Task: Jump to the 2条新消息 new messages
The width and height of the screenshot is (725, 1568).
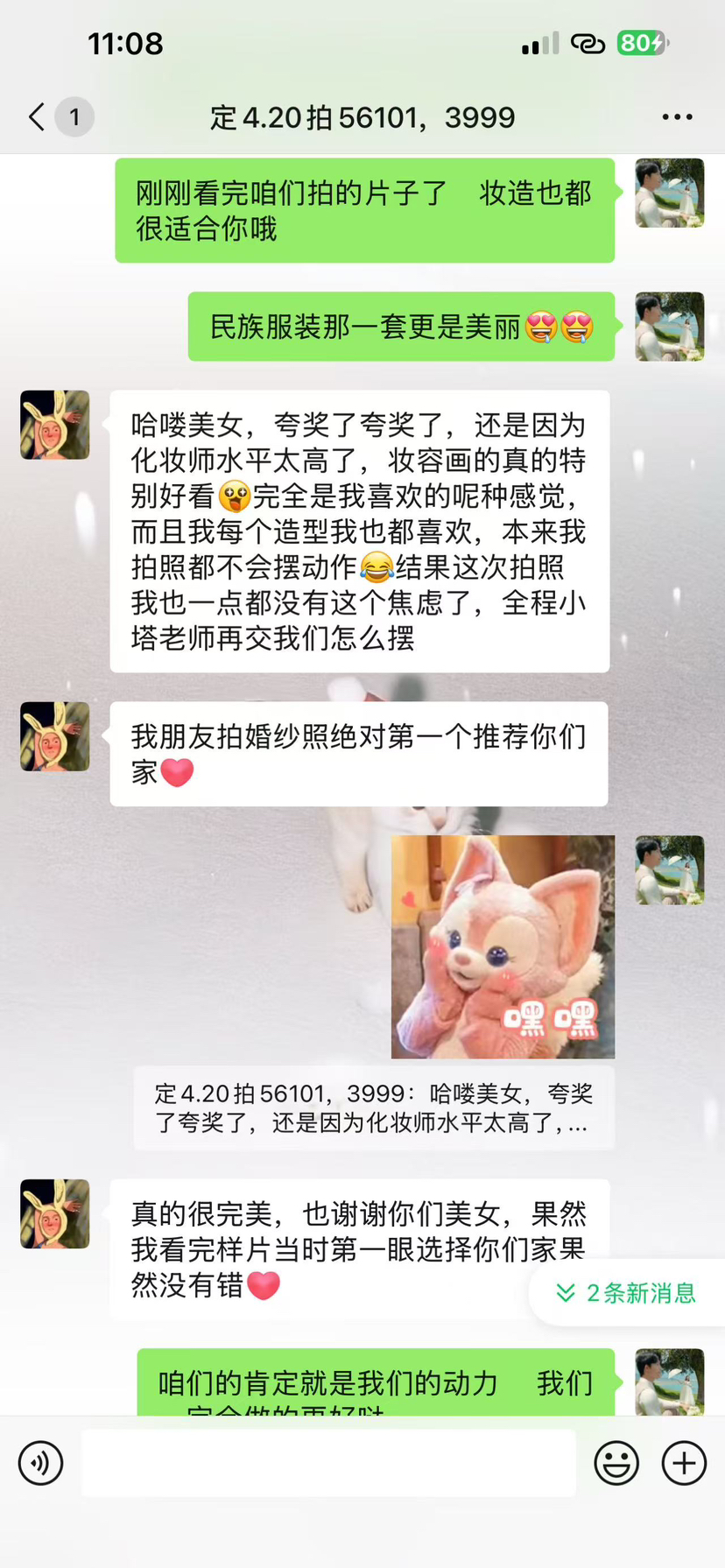Action: [x=627, y=1293]
